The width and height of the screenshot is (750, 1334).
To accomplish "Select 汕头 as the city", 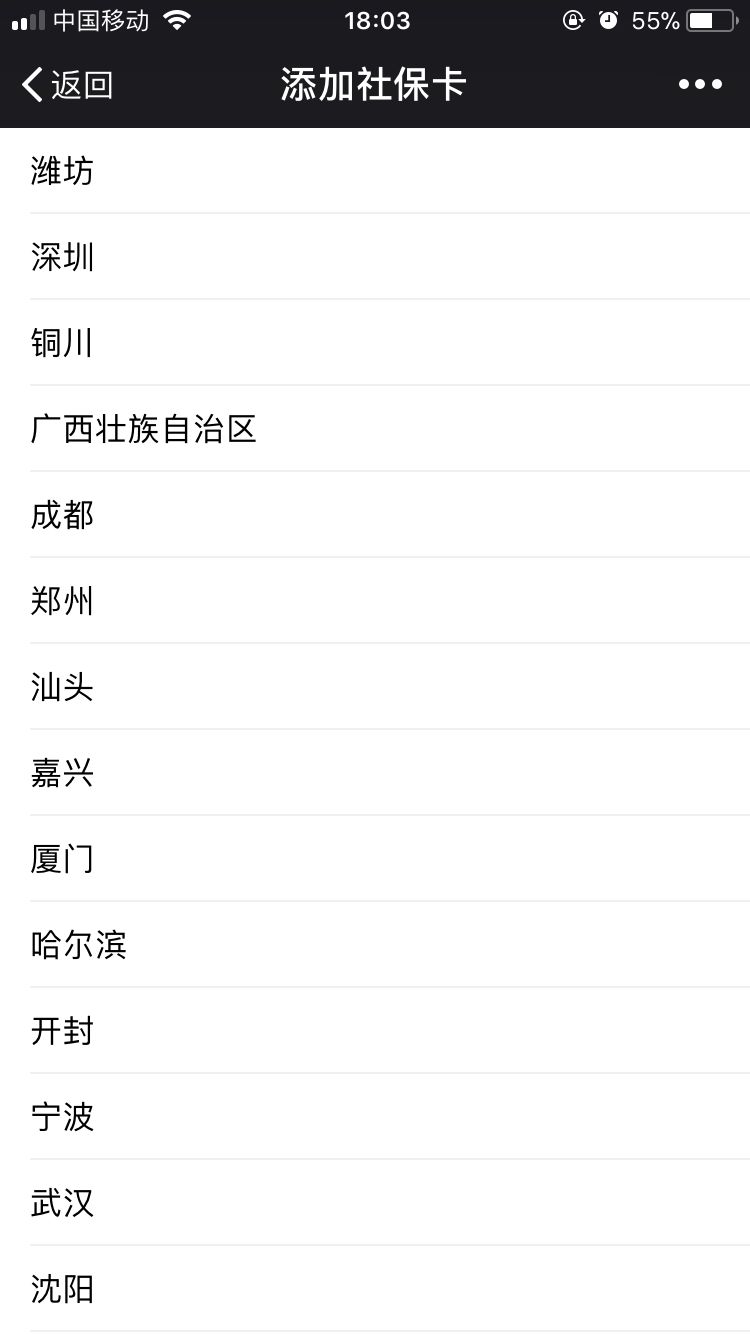I will pos(62,687).
